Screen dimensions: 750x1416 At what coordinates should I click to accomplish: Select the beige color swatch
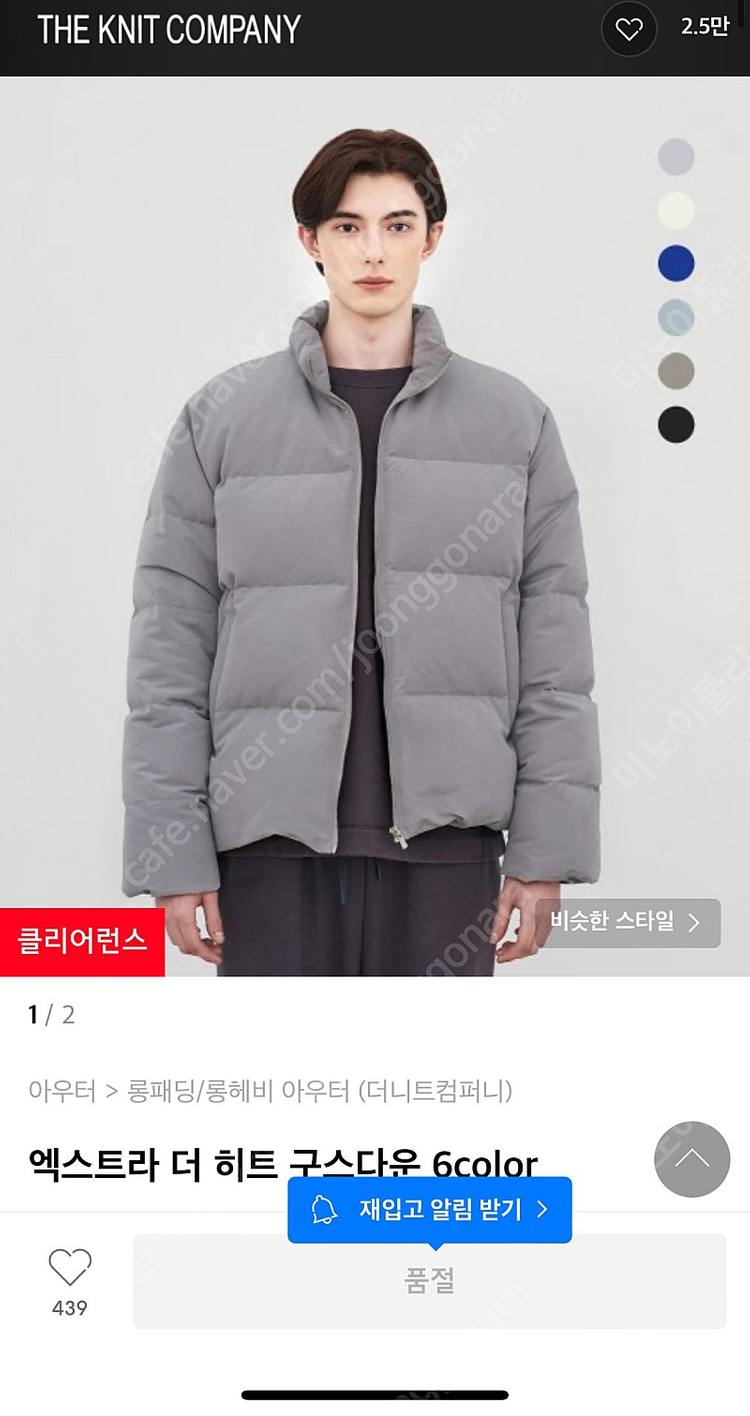point(676,371)
